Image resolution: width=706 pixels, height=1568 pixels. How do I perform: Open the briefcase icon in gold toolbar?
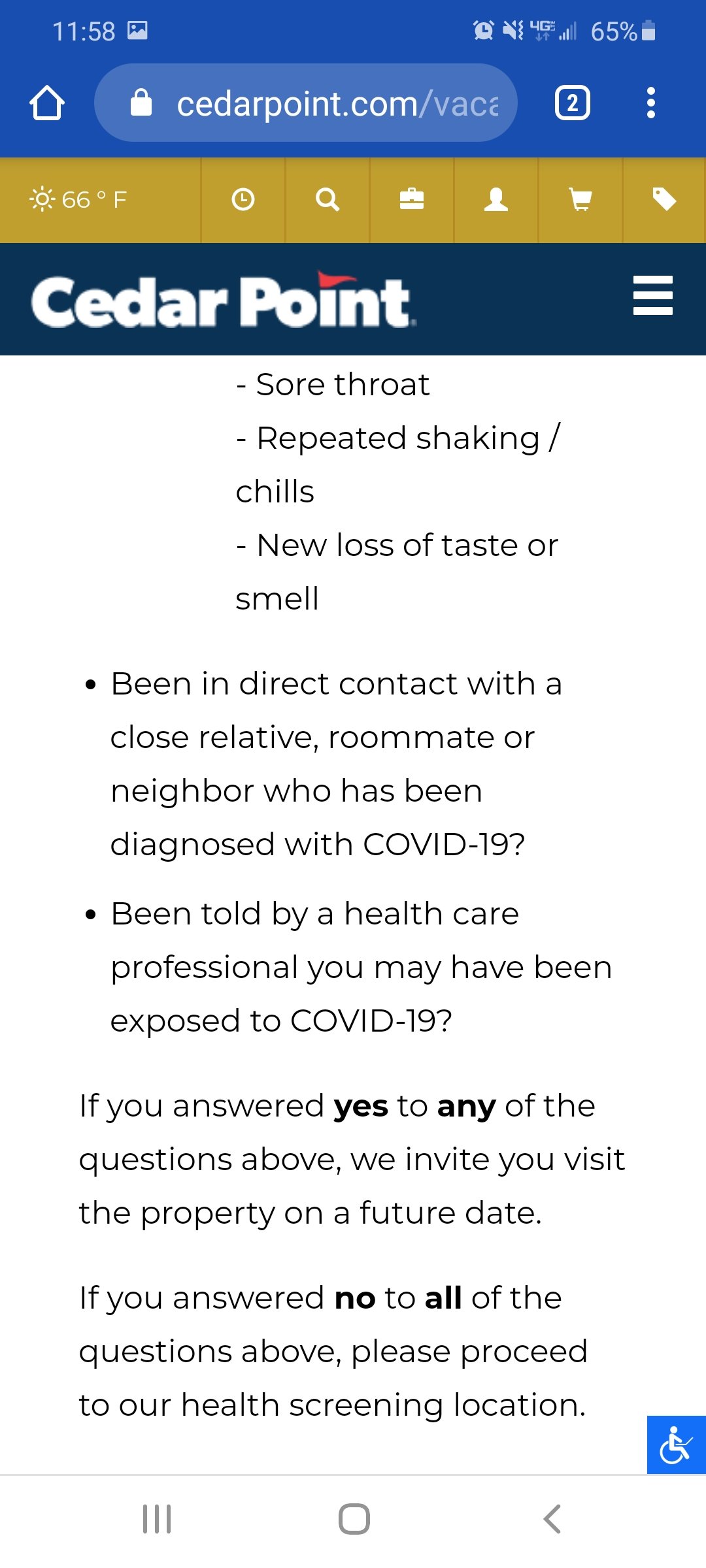click(412, 199)
